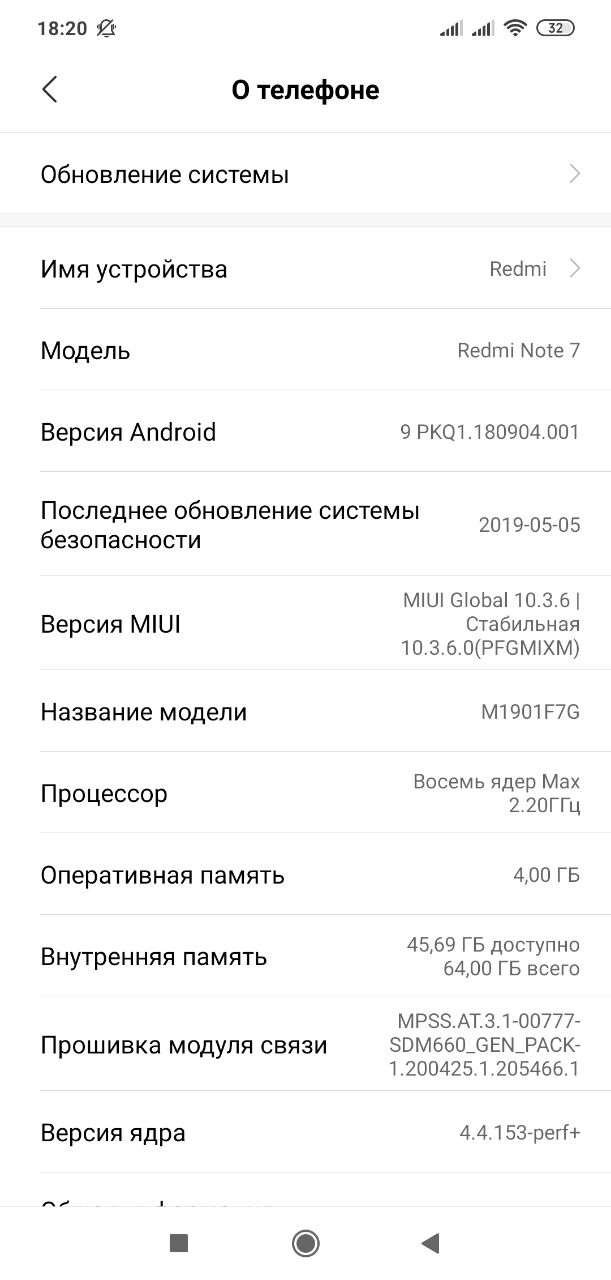This screenshot has width=611, height=1280.
Task: Open recent apps with the square button
Action: [x=179, y=1243]
